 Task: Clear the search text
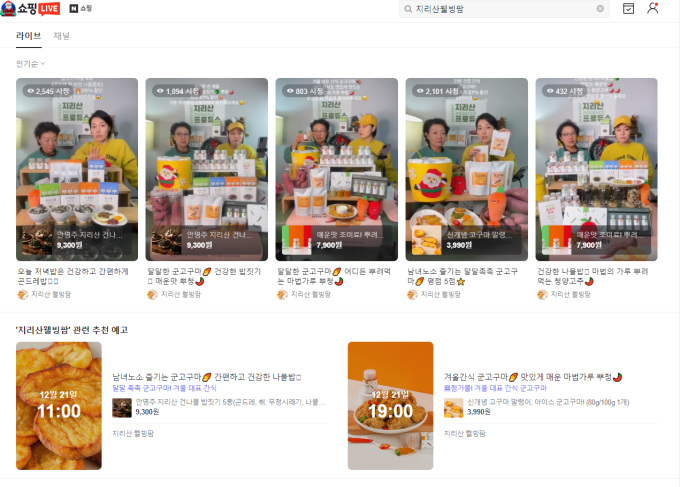tap(600, 8)
